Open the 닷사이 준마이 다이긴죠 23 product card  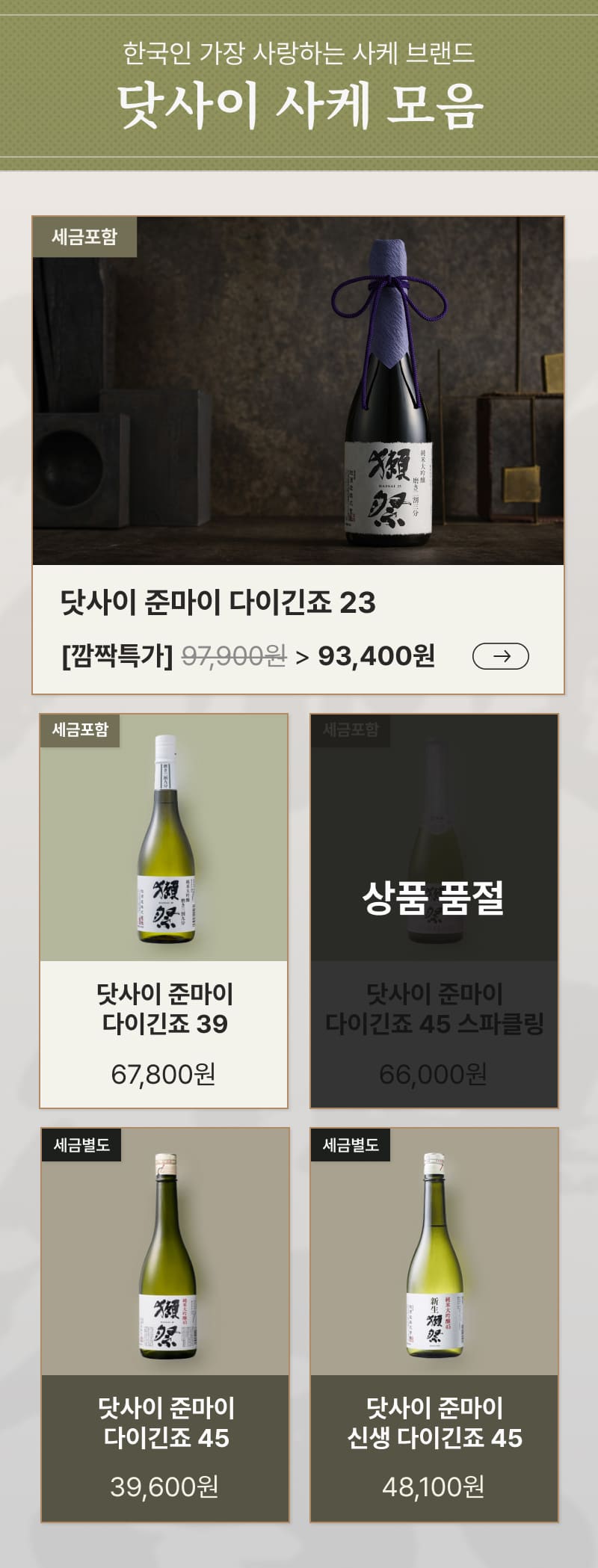pyautogui.click(x=299, y=448)
